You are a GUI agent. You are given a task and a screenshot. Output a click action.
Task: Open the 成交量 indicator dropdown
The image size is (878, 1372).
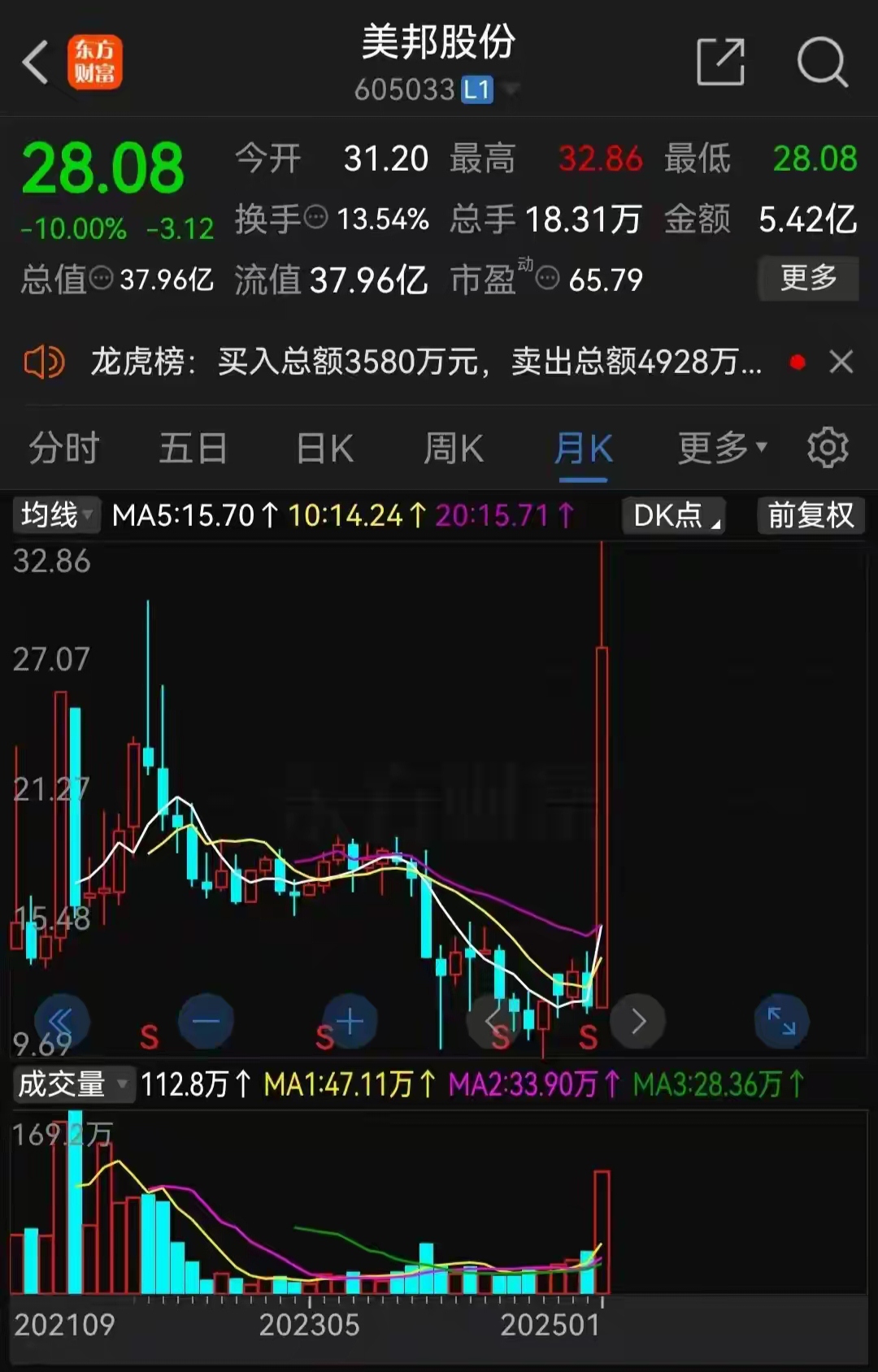(72, 1084)
